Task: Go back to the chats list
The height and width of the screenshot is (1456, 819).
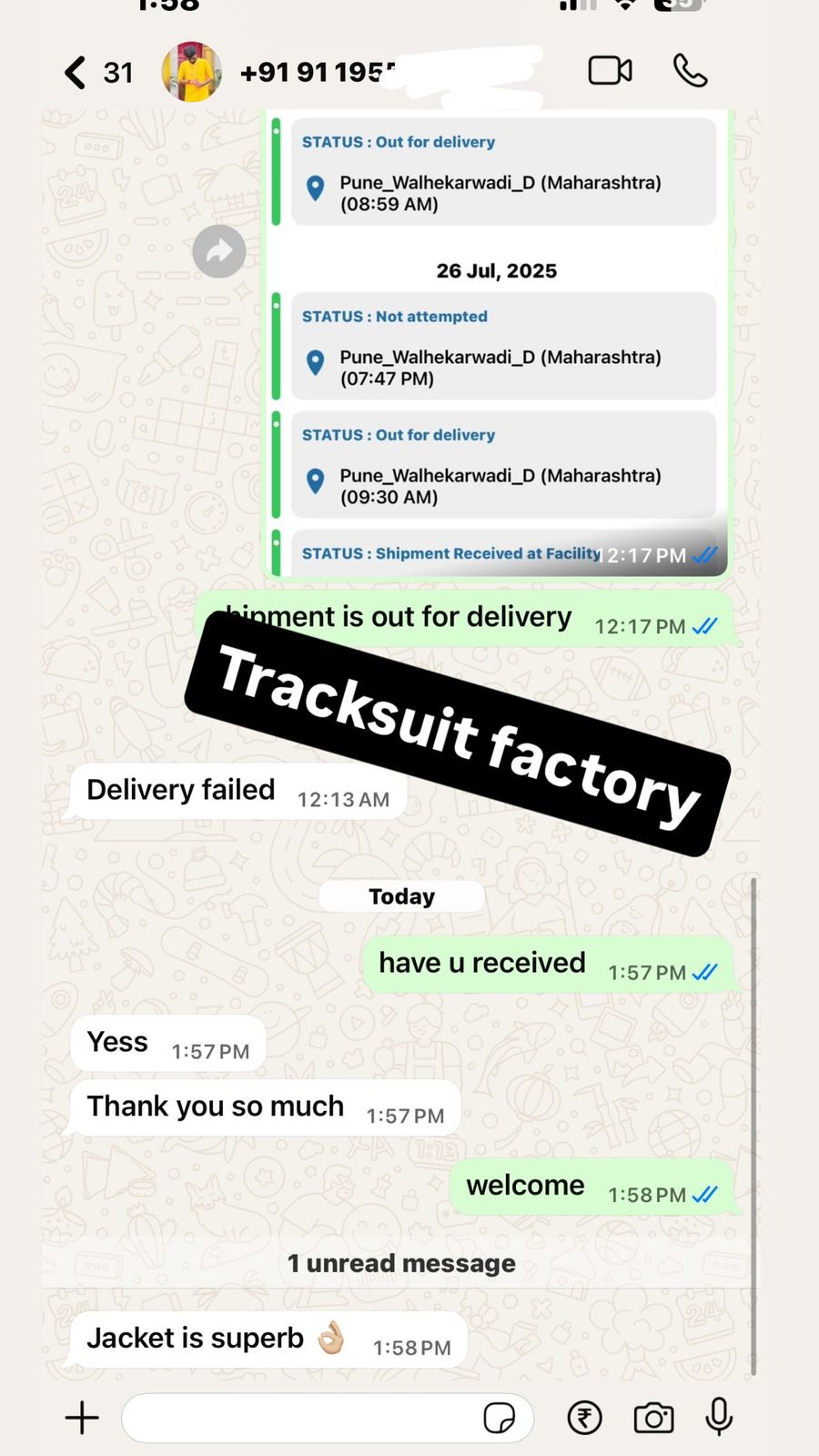Action: (x=76, y=72)
